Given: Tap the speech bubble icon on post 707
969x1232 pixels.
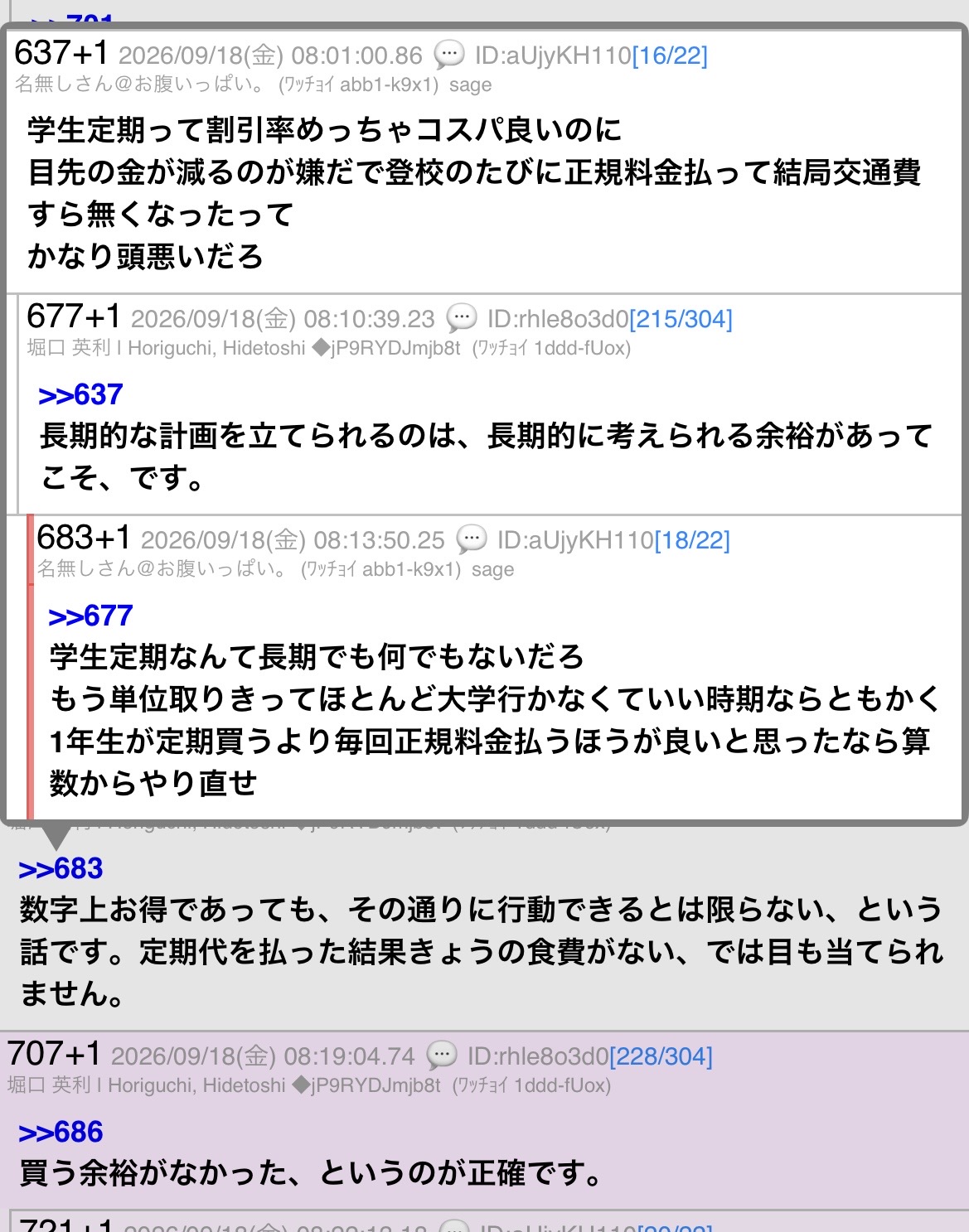Looking at the screenshot, I should 442,1056.
